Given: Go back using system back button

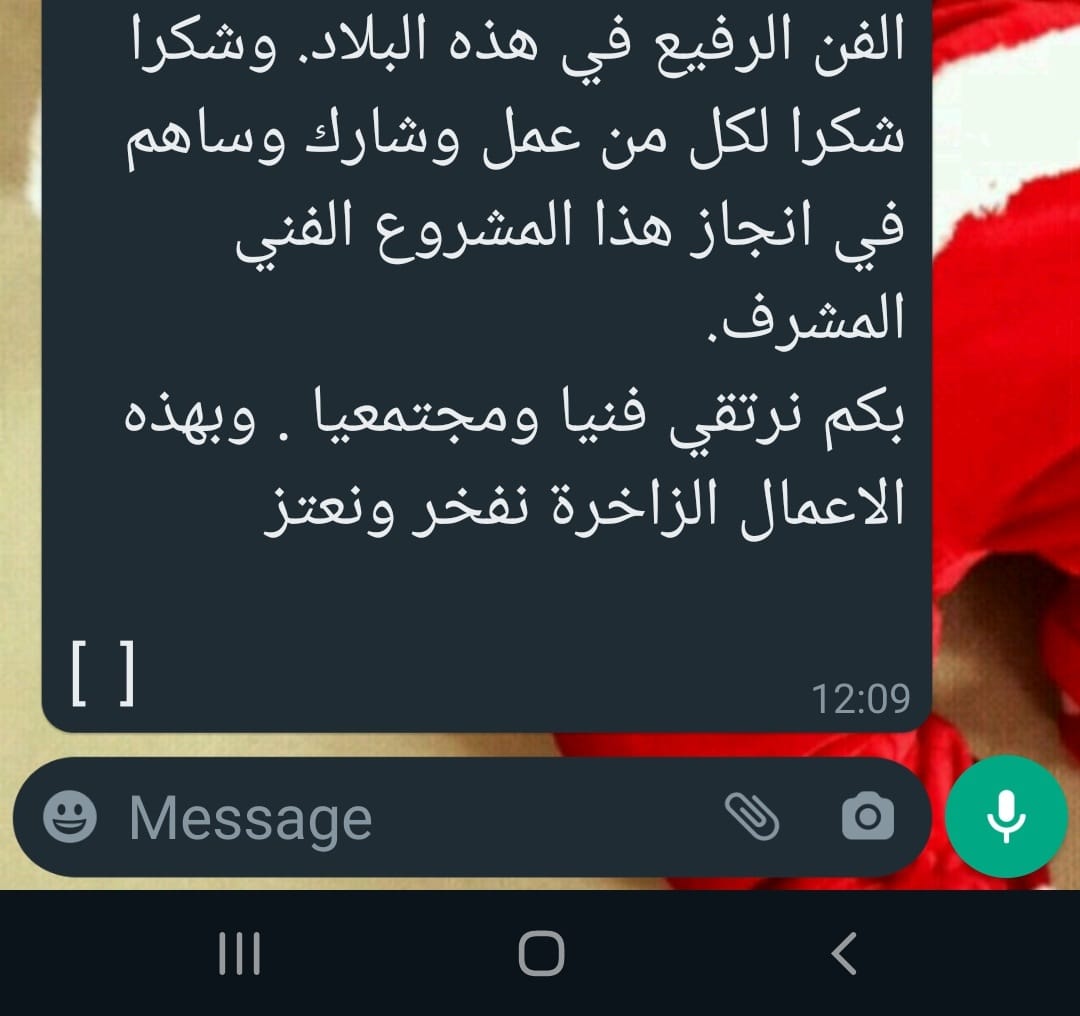Looking at the screenshot, I should [845, 953].
